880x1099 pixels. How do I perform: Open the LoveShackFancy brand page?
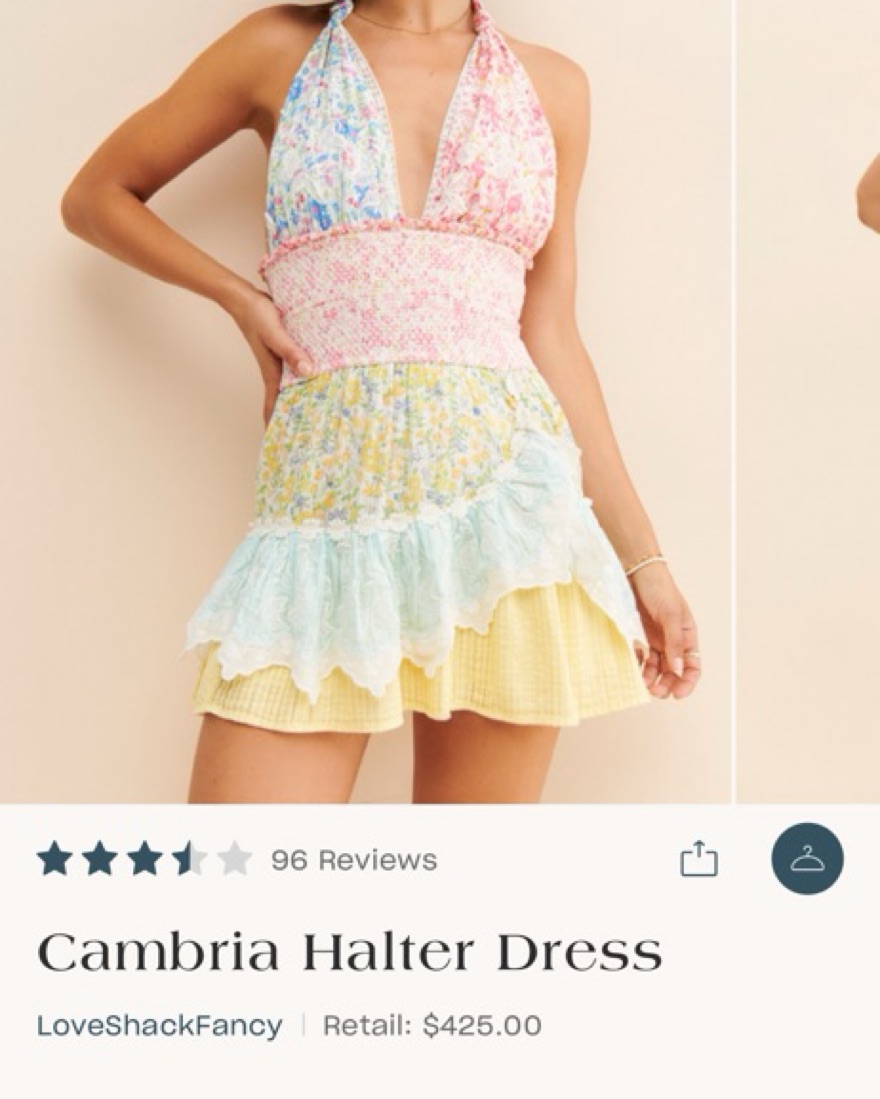point(160,1025)
